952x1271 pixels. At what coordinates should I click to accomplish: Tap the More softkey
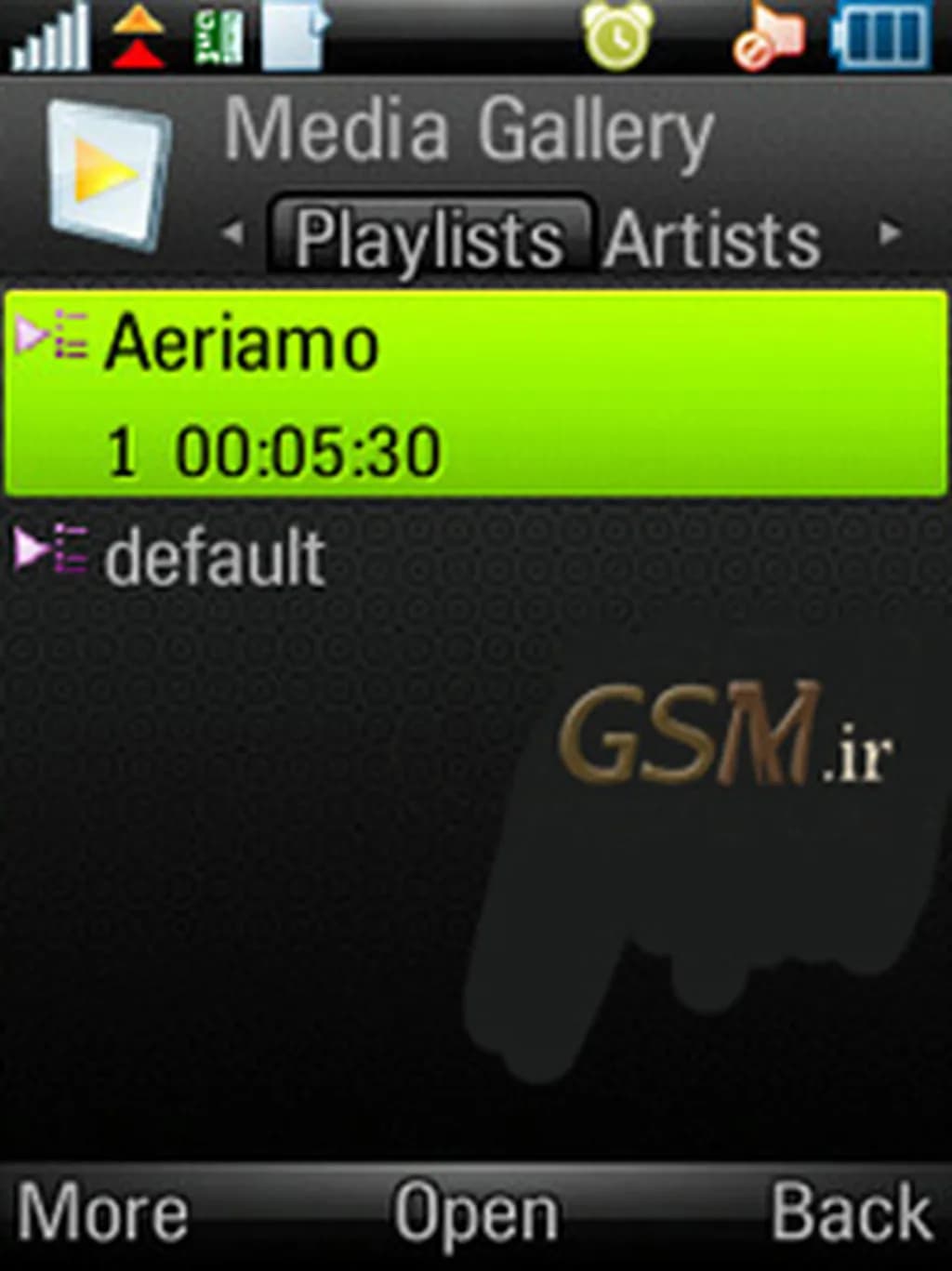coord(102,1212)
